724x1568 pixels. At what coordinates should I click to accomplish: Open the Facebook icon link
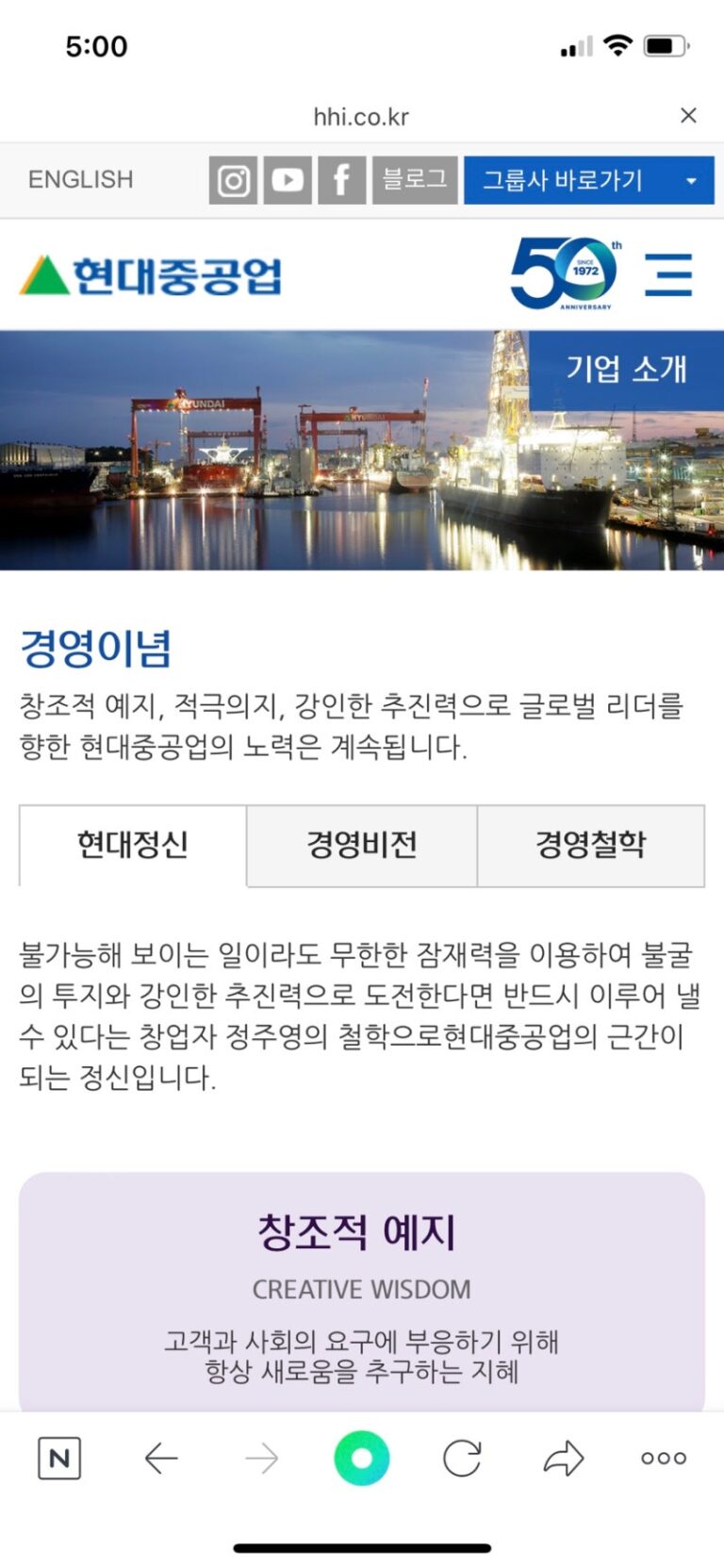click(341, 180)
